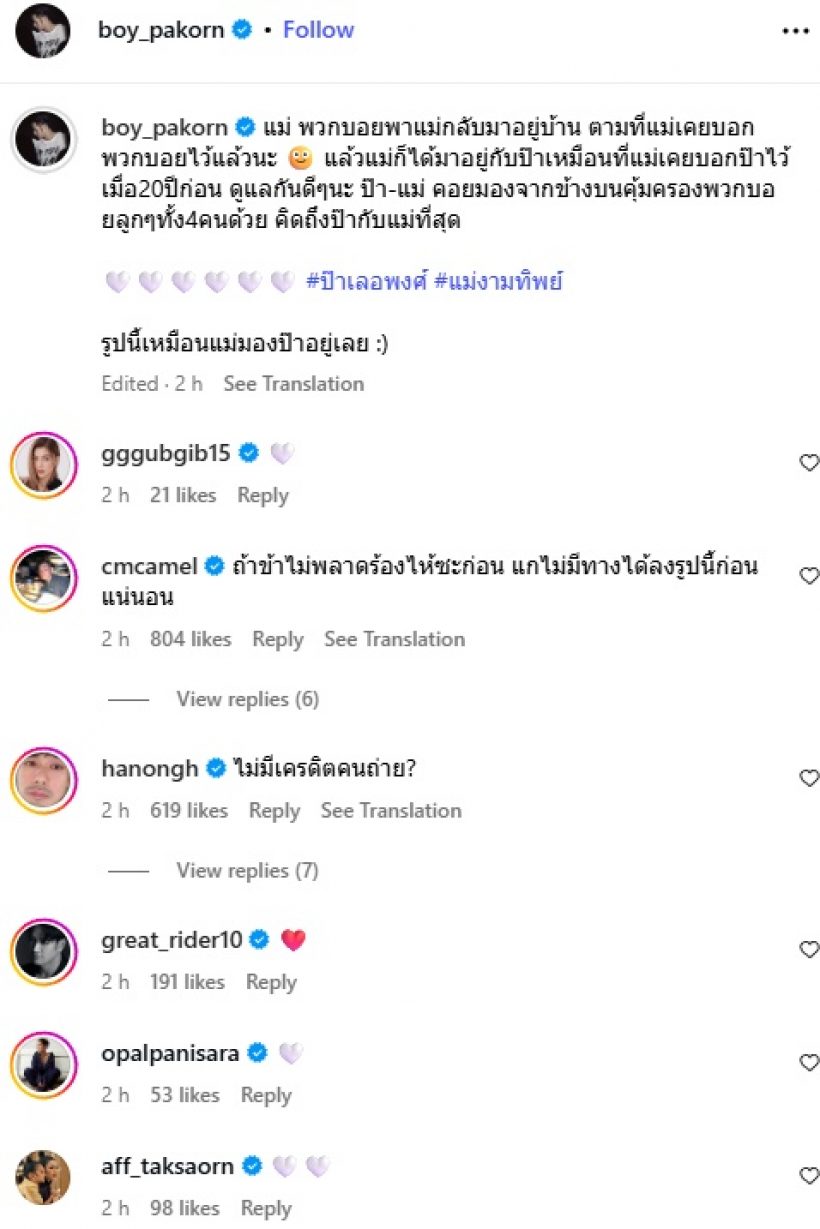View 6 replies under cmcamel's comment
Image resolution: width=820 pixels, height=1229 pixels.
point(247,699)
